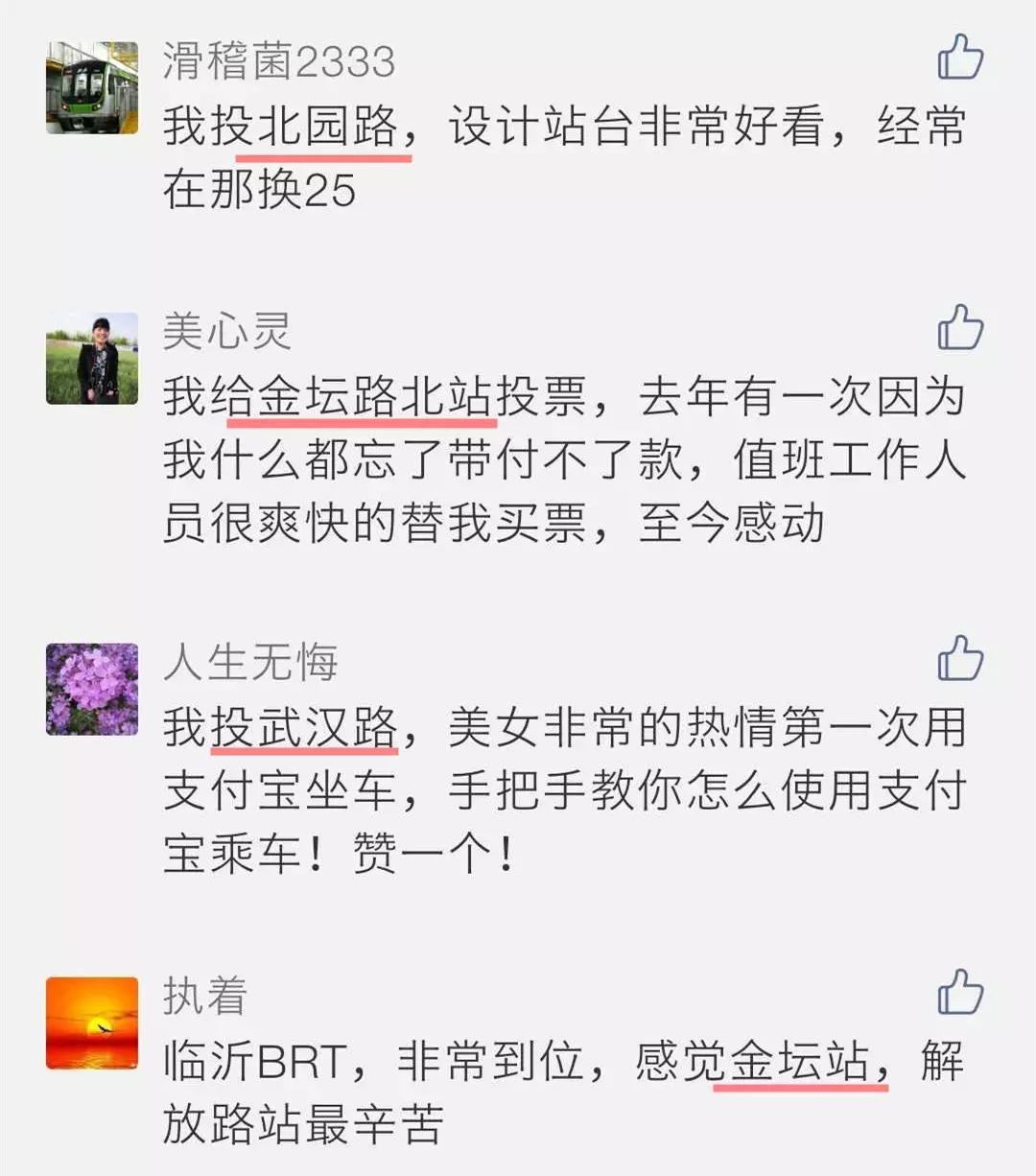Select the username 滑稽菌2333

278,59
